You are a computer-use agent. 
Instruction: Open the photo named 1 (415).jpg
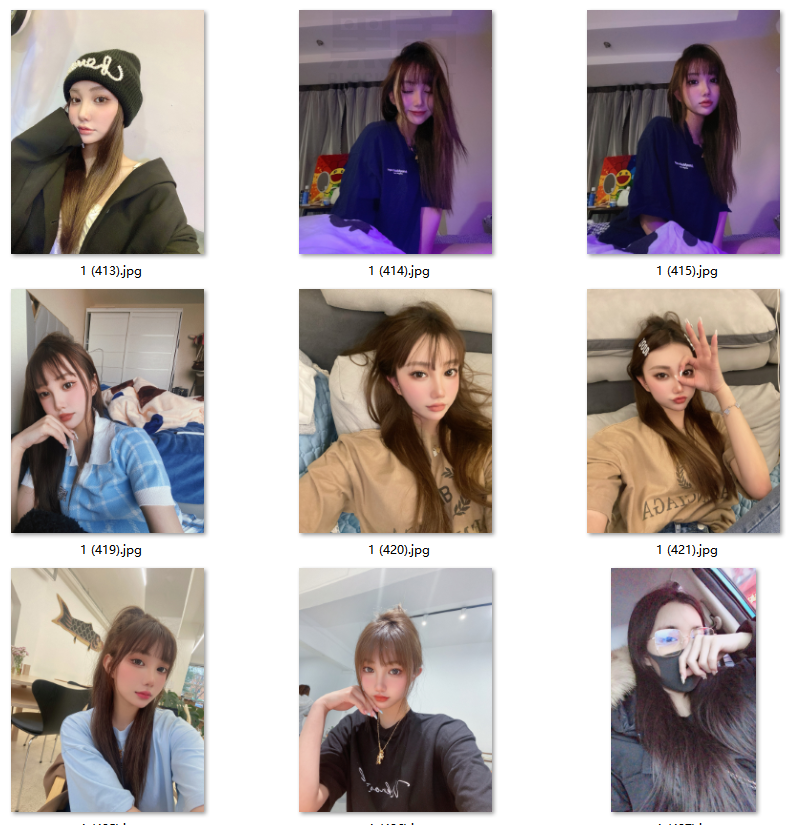[683, 132]
